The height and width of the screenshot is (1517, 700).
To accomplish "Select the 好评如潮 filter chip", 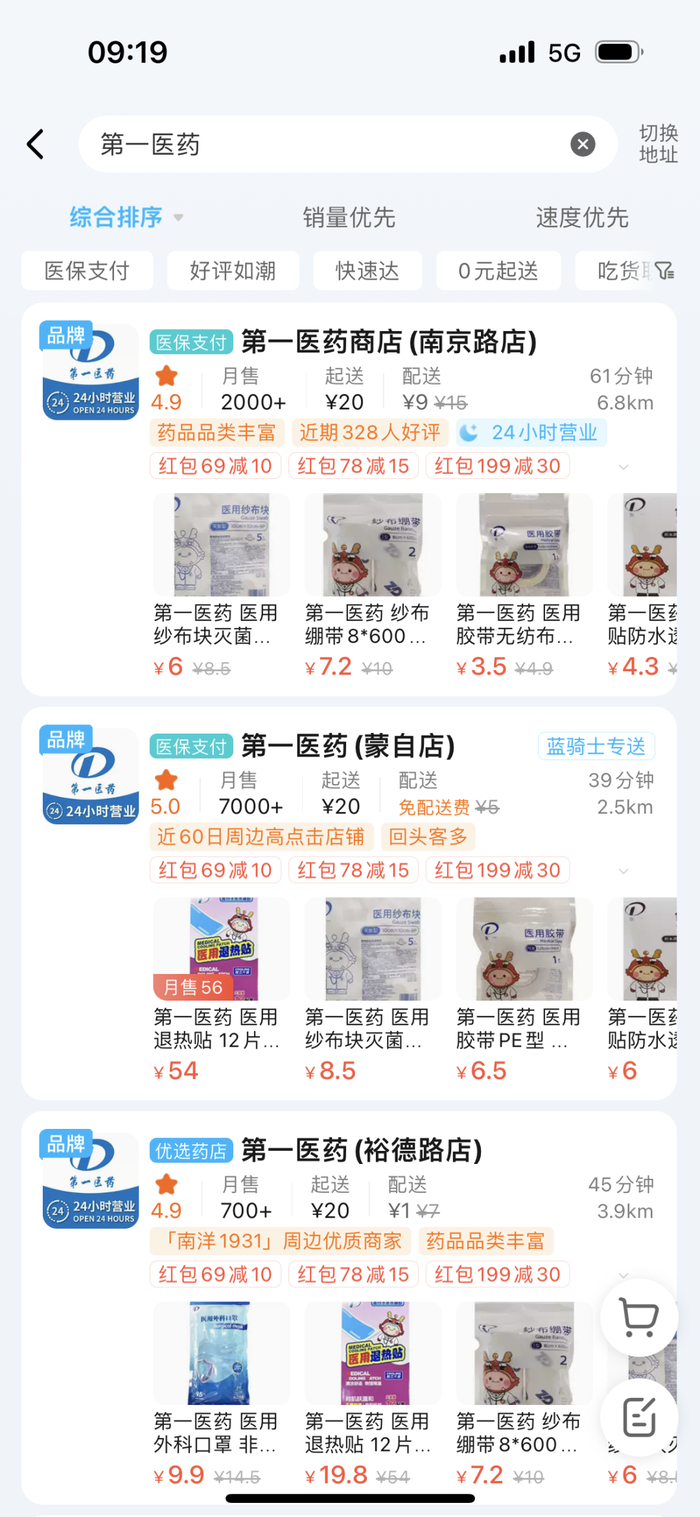I will tap(233, 270).
